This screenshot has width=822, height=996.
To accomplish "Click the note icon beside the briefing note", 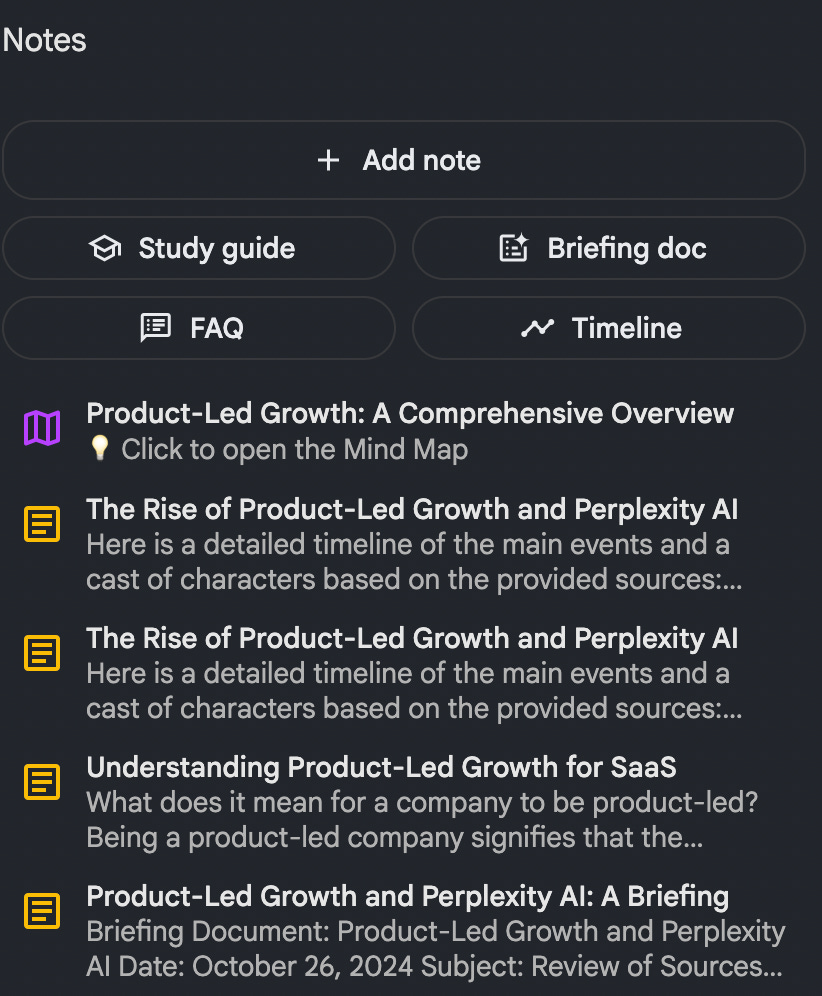I will click(x=41, y=911).
